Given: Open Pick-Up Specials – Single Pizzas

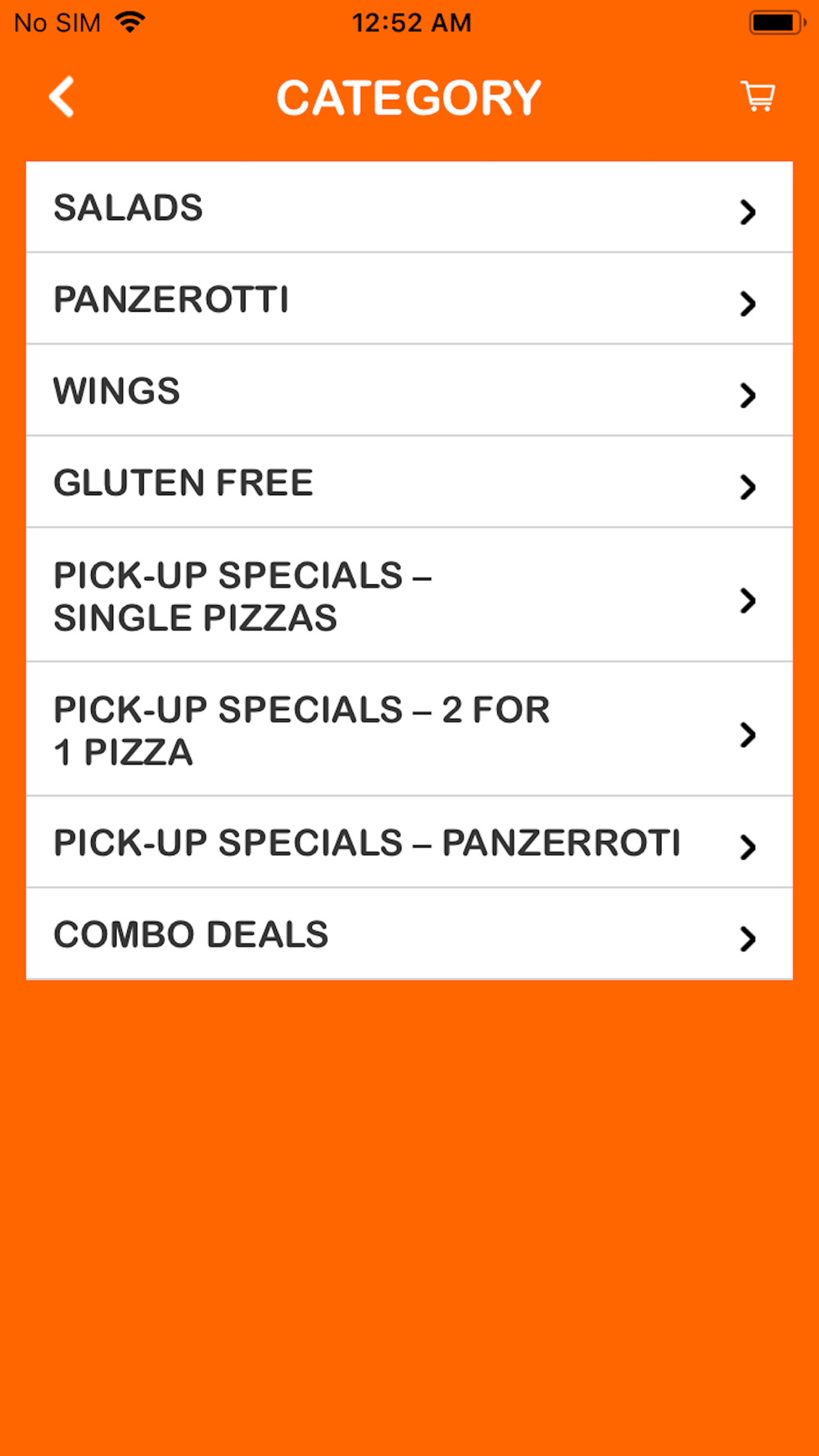Looking at the screenshot, I should tap(409, 595).
